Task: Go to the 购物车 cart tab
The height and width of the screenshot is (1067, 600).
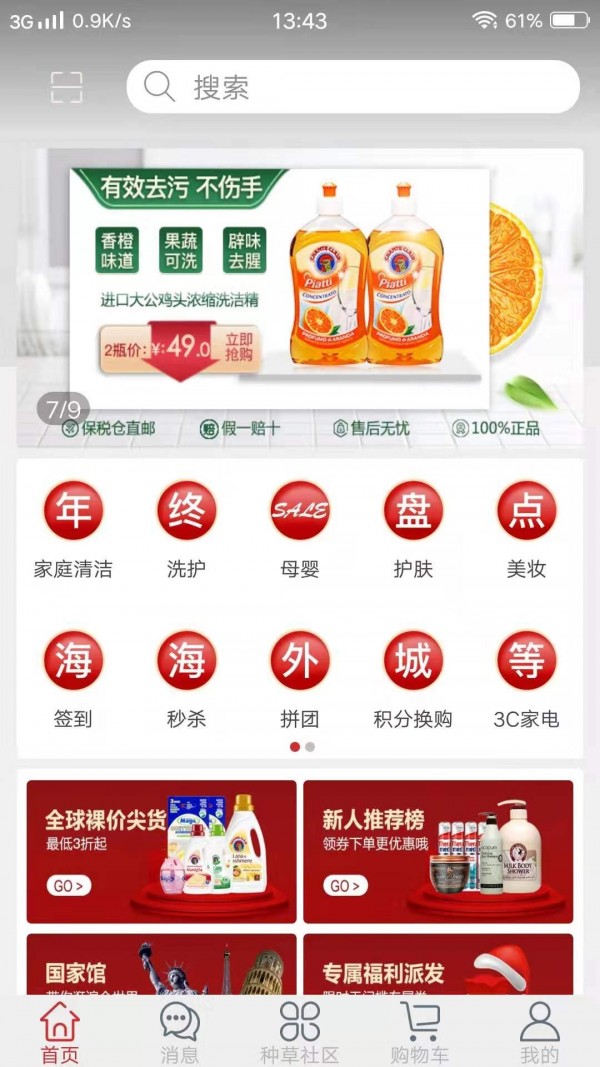Action: [x=420, y=1032]
